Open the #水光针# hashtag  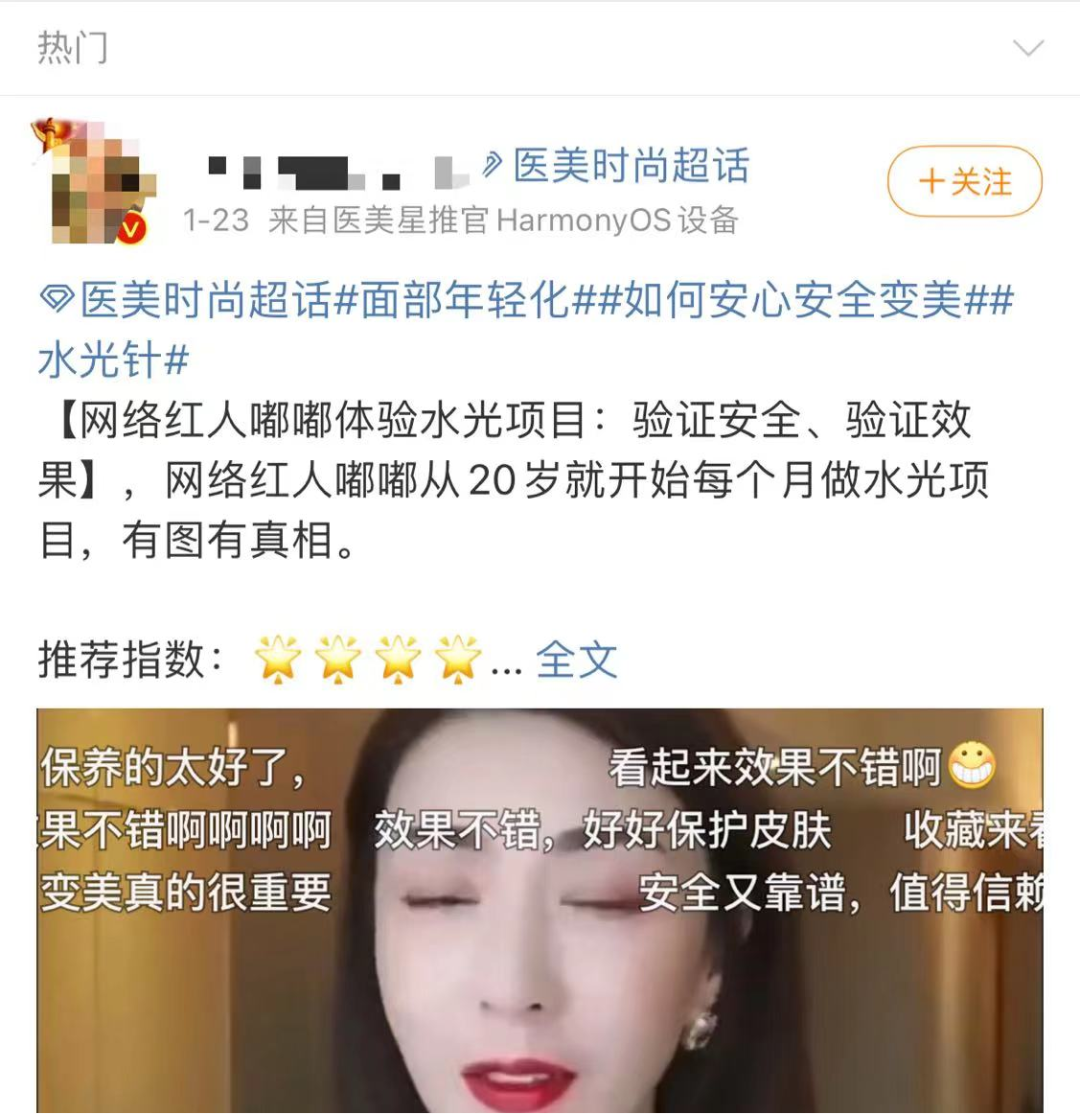pyautogui.click(x=113, y=360)
